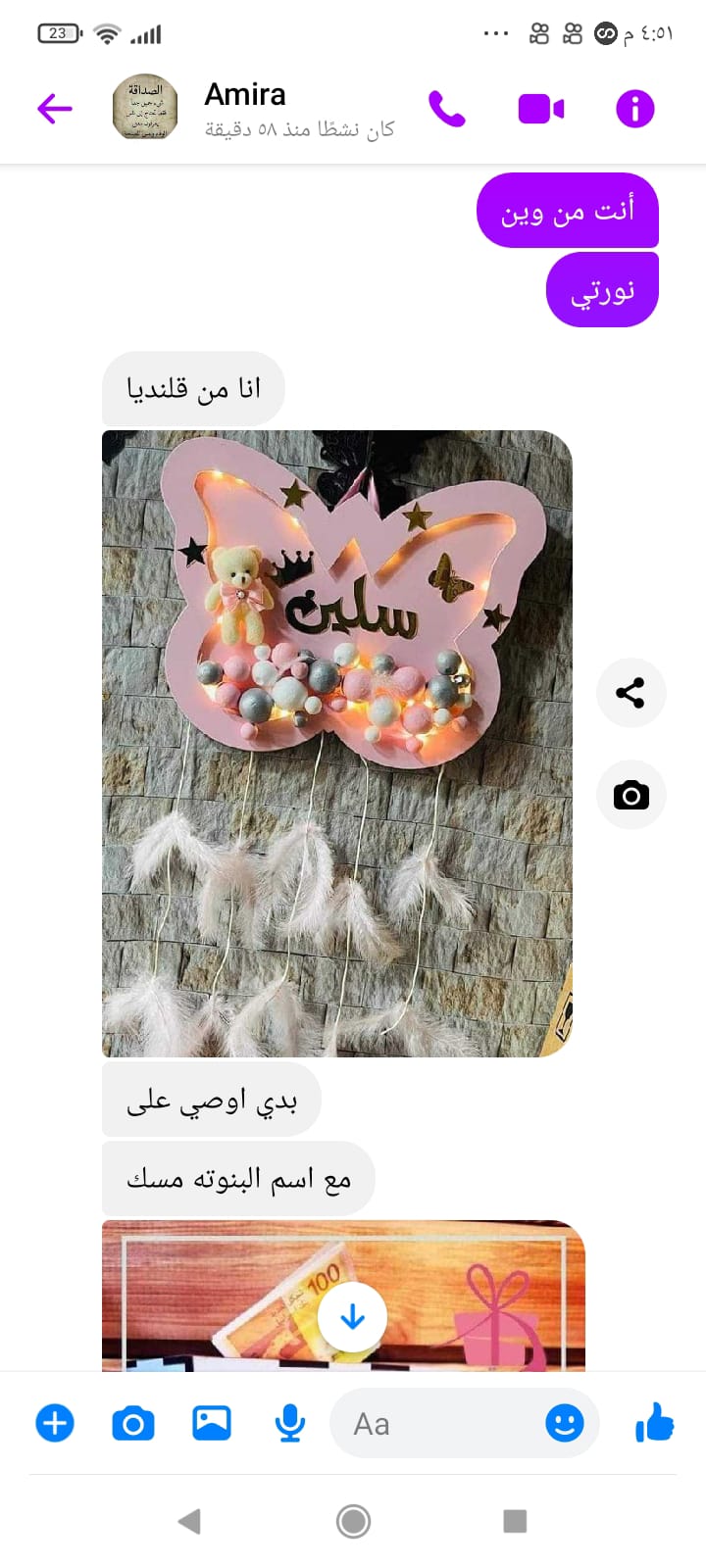Image resolution: width=706 pixels, height=1568 pixels.
Task: Start a video call with Amira
Action: pos(540,109)
